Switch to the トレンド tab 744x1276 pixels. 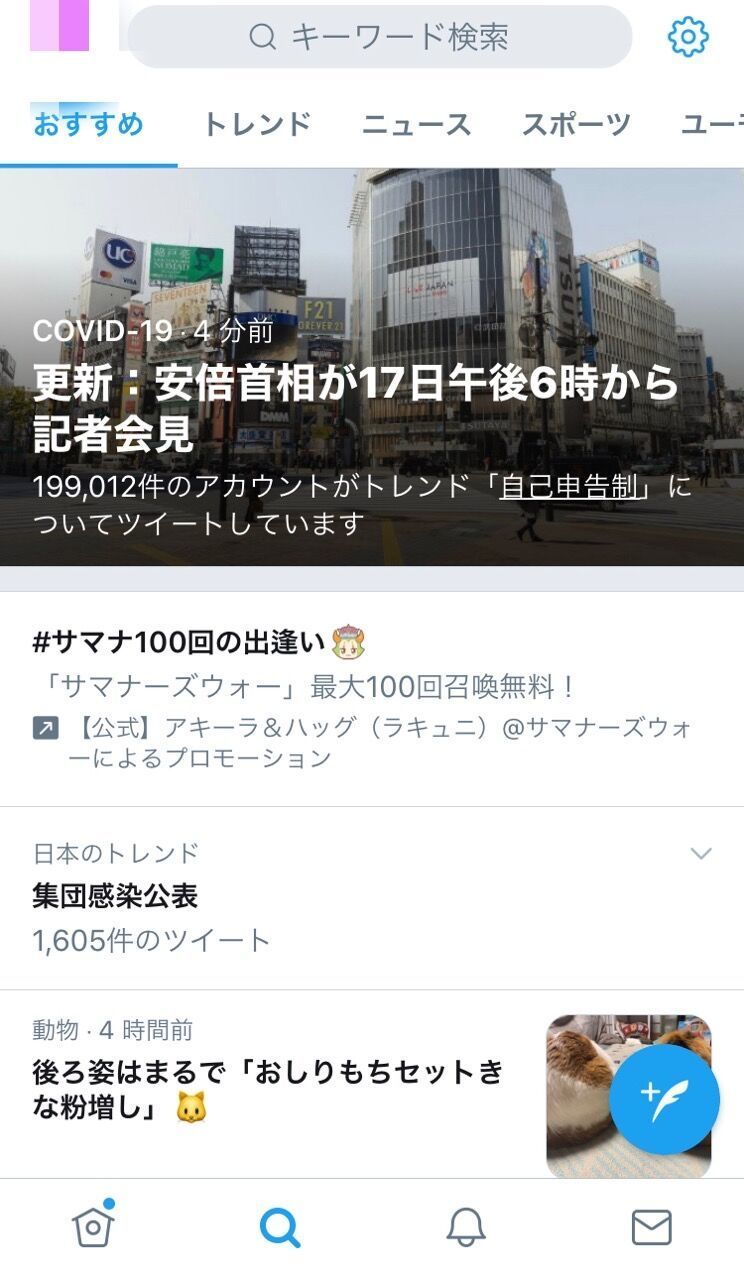[257, 125]
